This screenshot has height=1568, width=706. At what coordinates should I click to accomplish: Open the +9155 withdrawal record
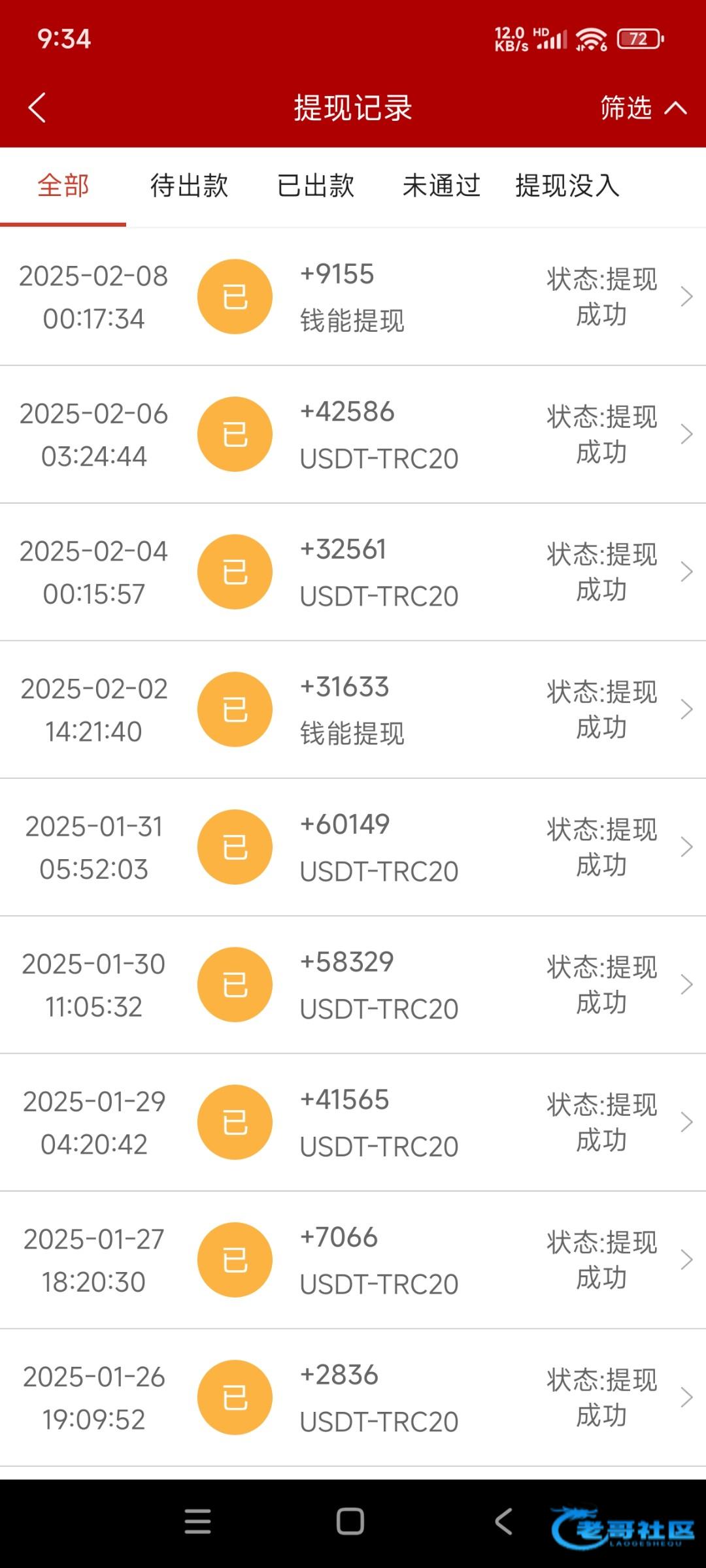353,297
